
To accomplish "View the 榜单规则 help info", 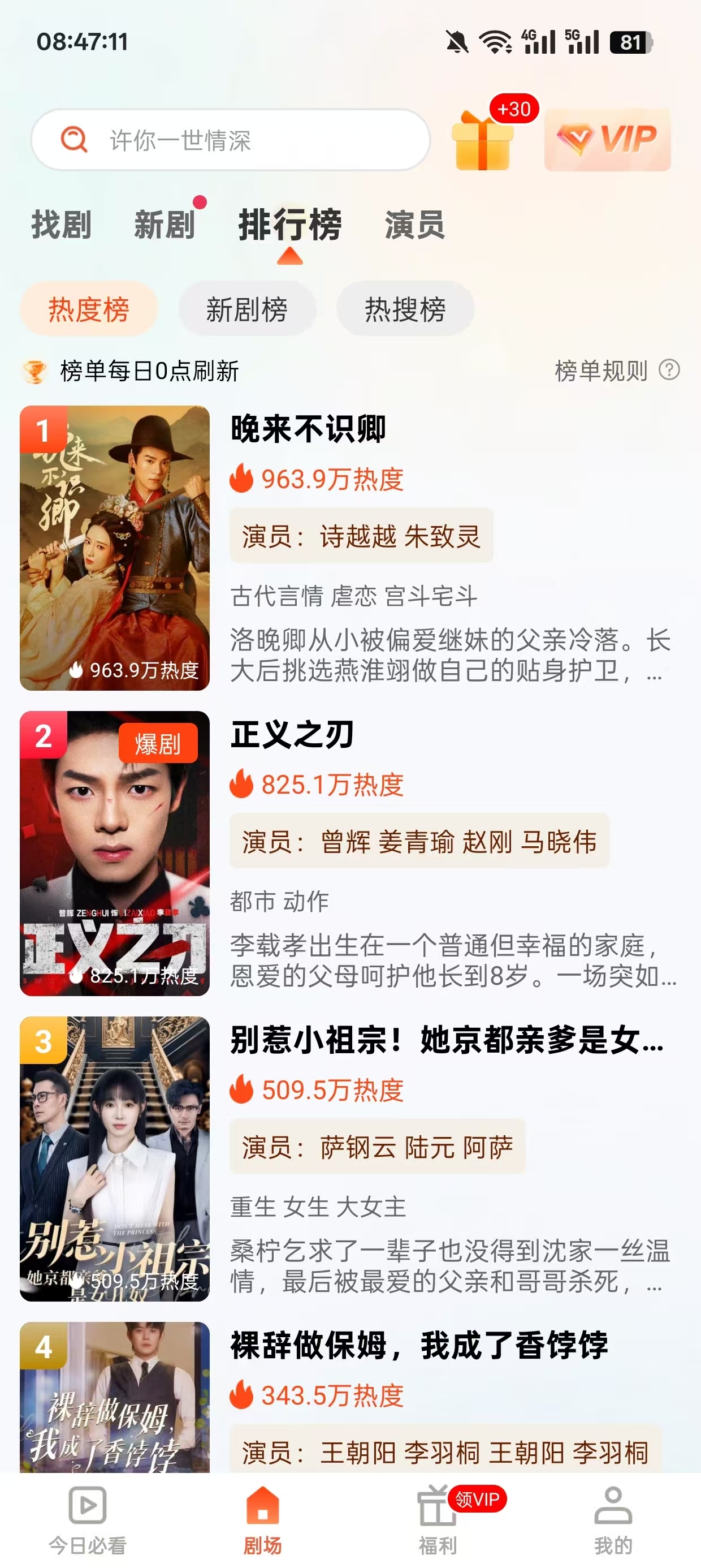I will [616, 370].
